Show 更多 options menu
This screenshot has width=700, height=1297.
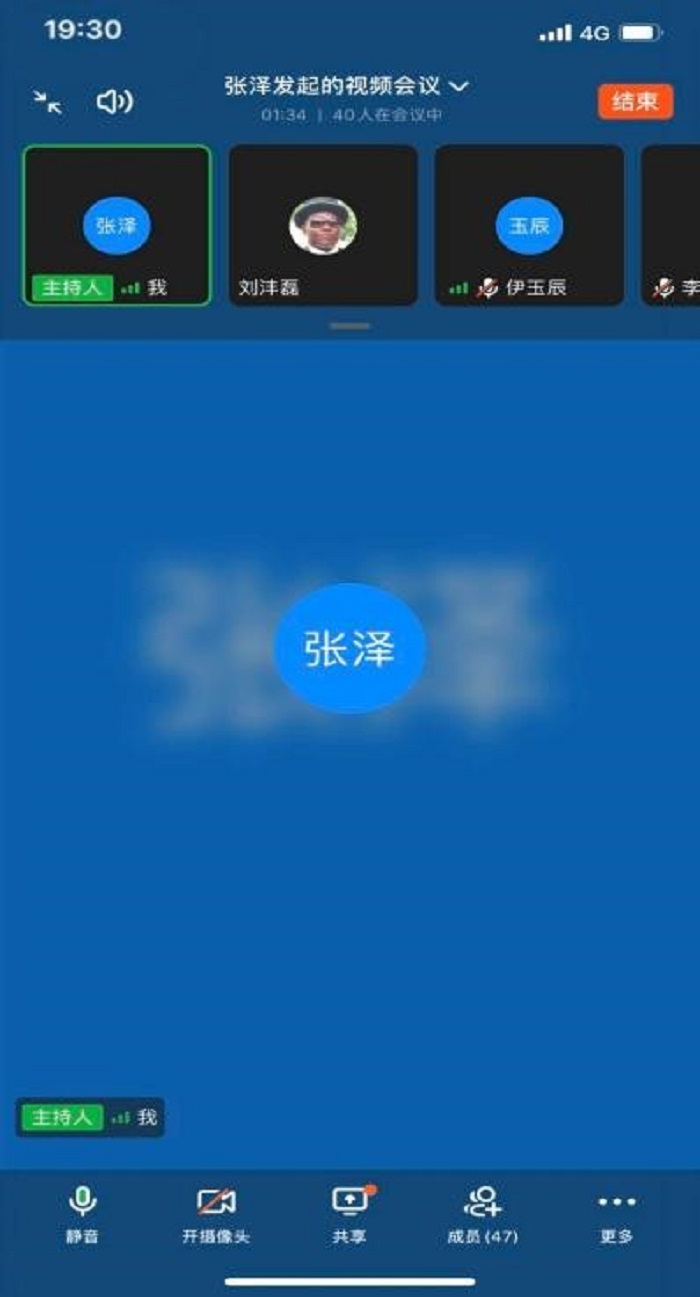616,1215
